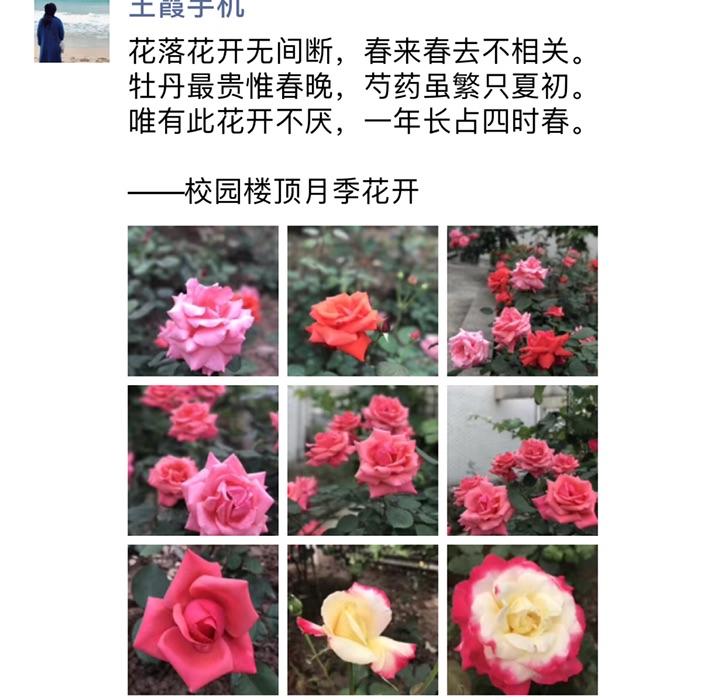The width and height of the screenshot is (720, 698).
Task: View photo of pink roses beside a white wall
Action: pyautogui.click(x=522, y=461)
